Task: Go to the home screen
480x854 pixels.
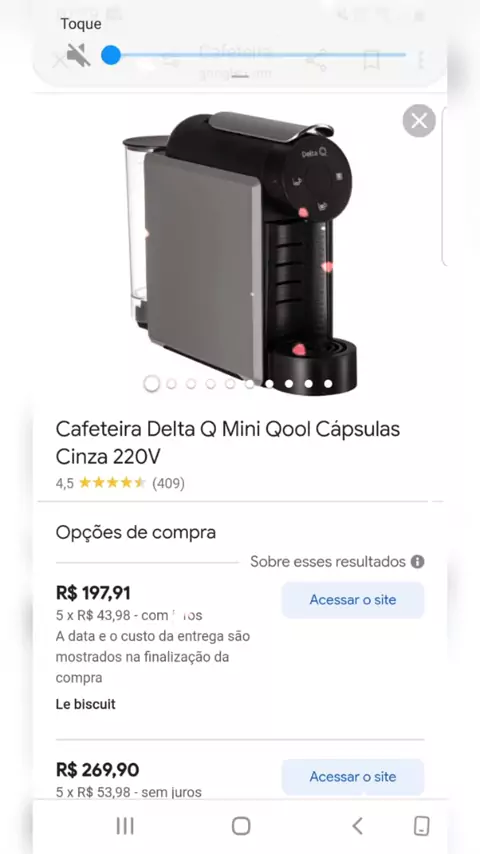Action: 241,826
